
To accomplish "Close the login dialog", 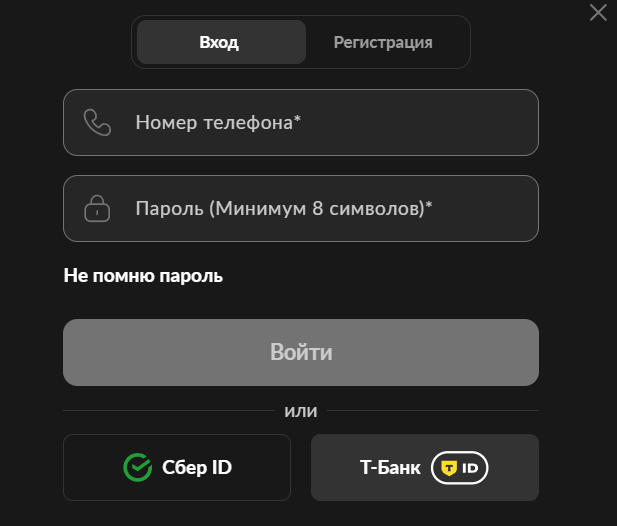I will (598, 13).
